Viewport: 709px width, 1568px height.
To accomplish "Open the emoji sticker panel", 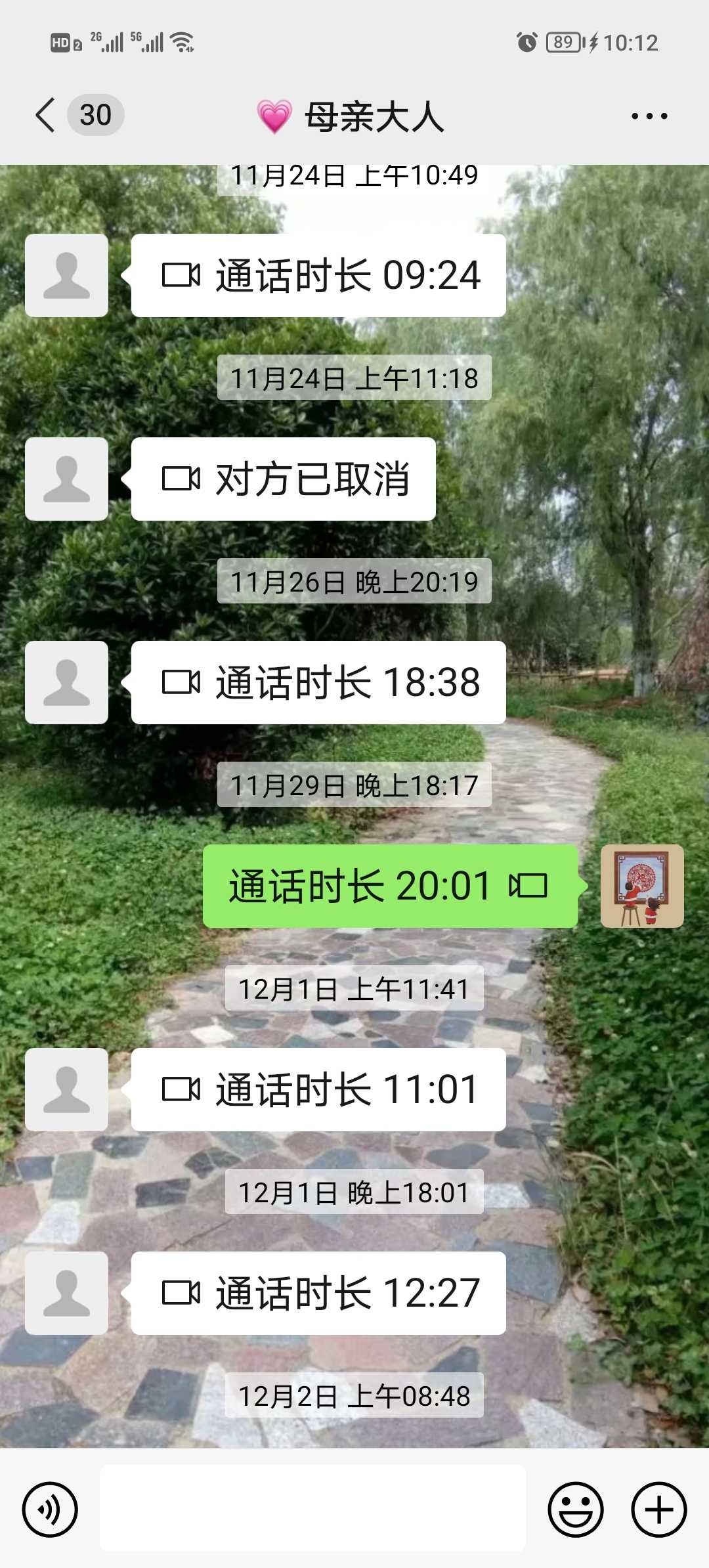I will tap(576, 1510).
